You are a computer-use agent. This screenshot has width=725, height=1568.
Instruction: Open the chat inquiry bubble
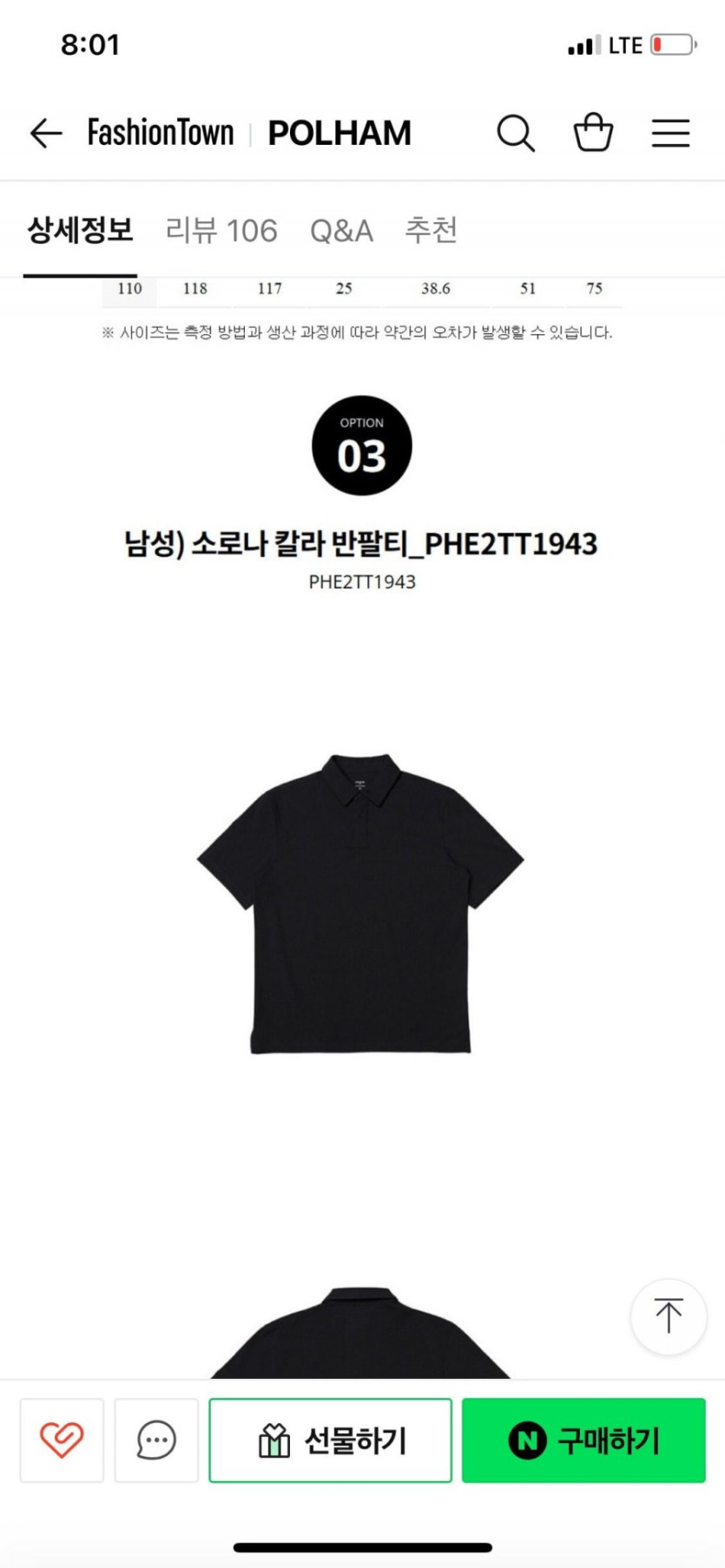pyautogui.click(x=156, y=1440)
